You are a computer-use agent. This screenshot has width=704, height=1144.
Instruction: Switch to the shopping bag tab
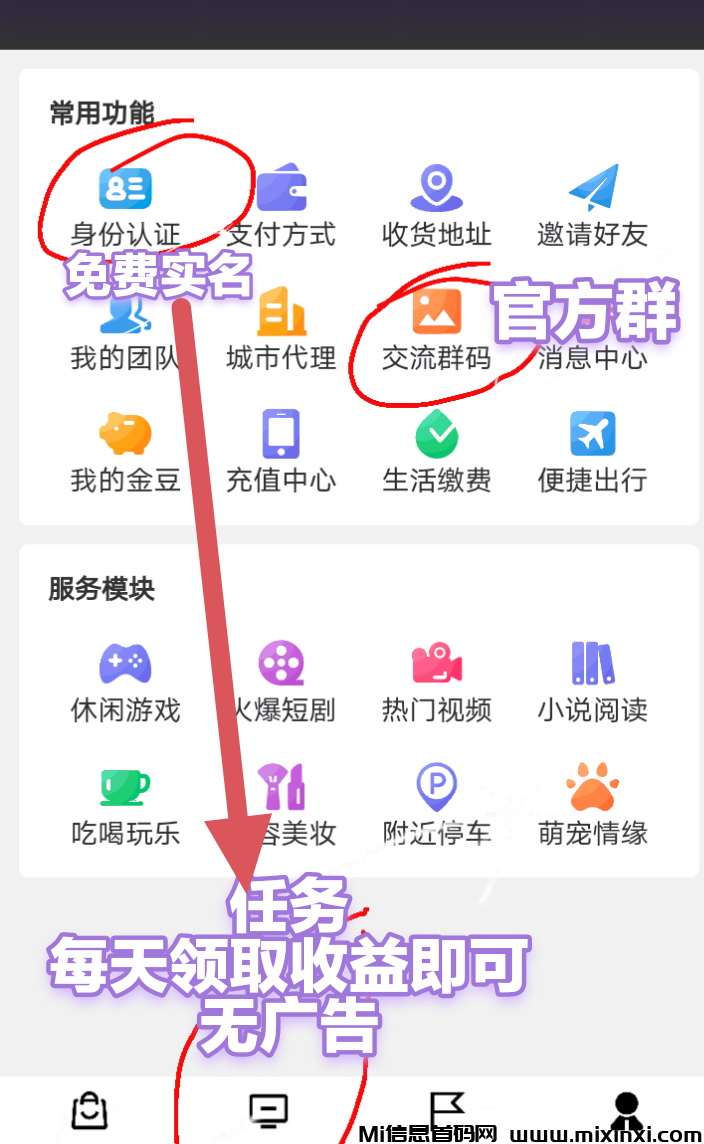pos(90,1110)
